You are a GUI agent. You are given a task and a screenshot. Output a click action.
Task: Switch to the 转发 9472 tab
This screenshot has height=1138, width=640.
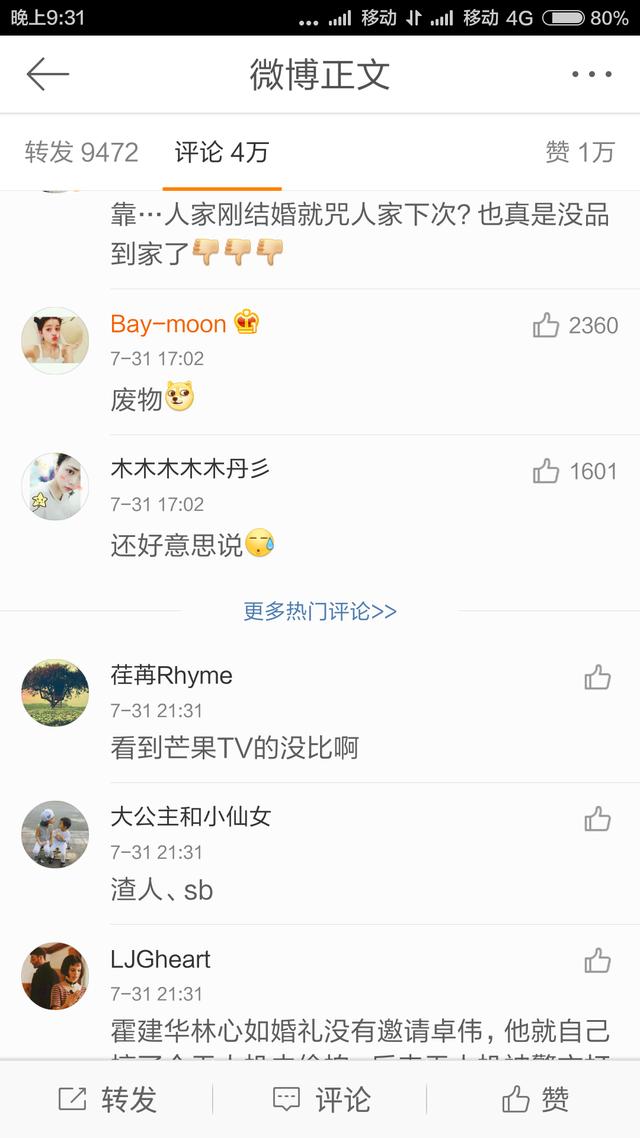pyautogui.click(x=81, y=152)
